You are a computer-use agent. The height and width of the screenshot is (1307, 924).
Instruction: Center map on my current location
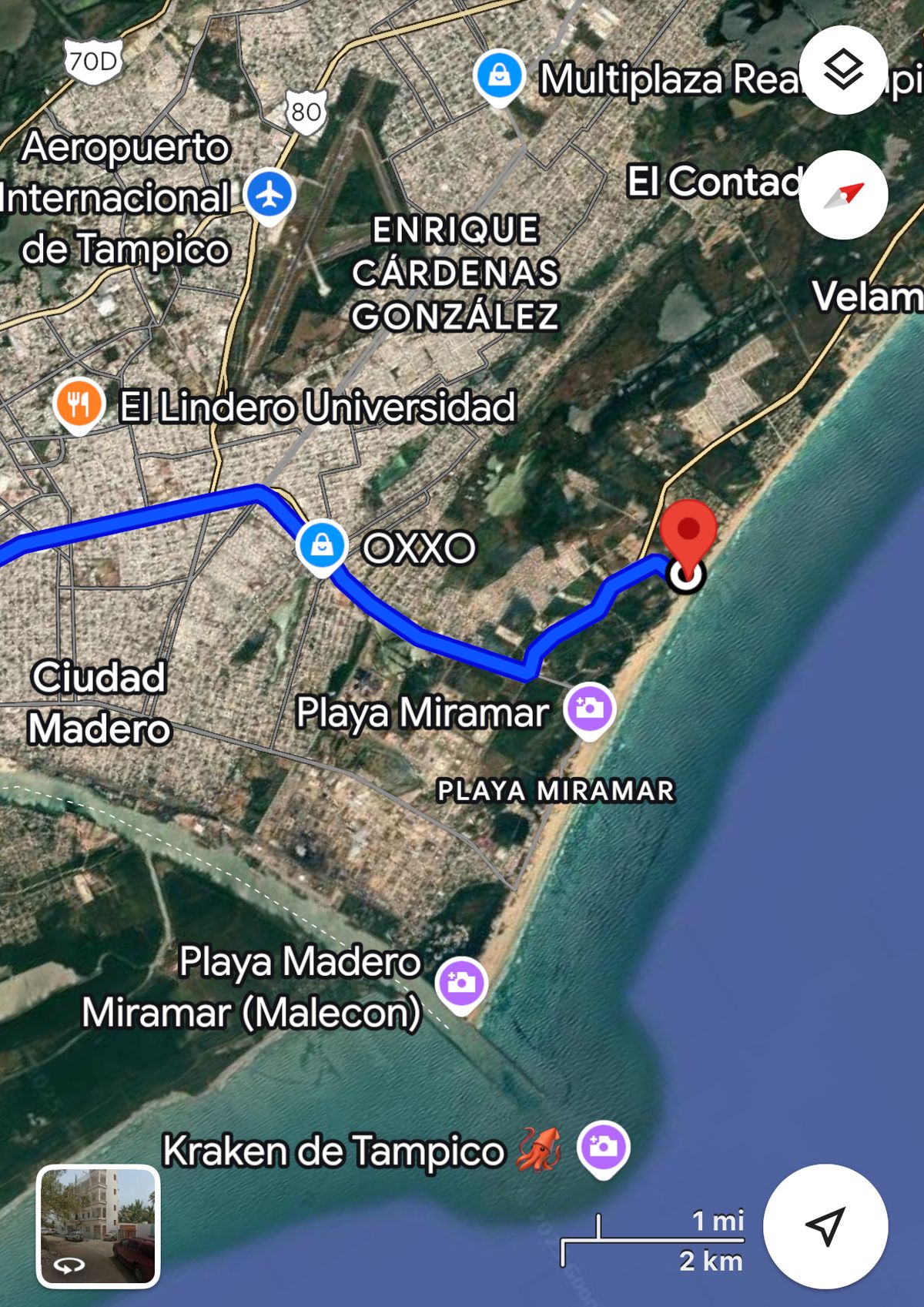point(825,1225)
